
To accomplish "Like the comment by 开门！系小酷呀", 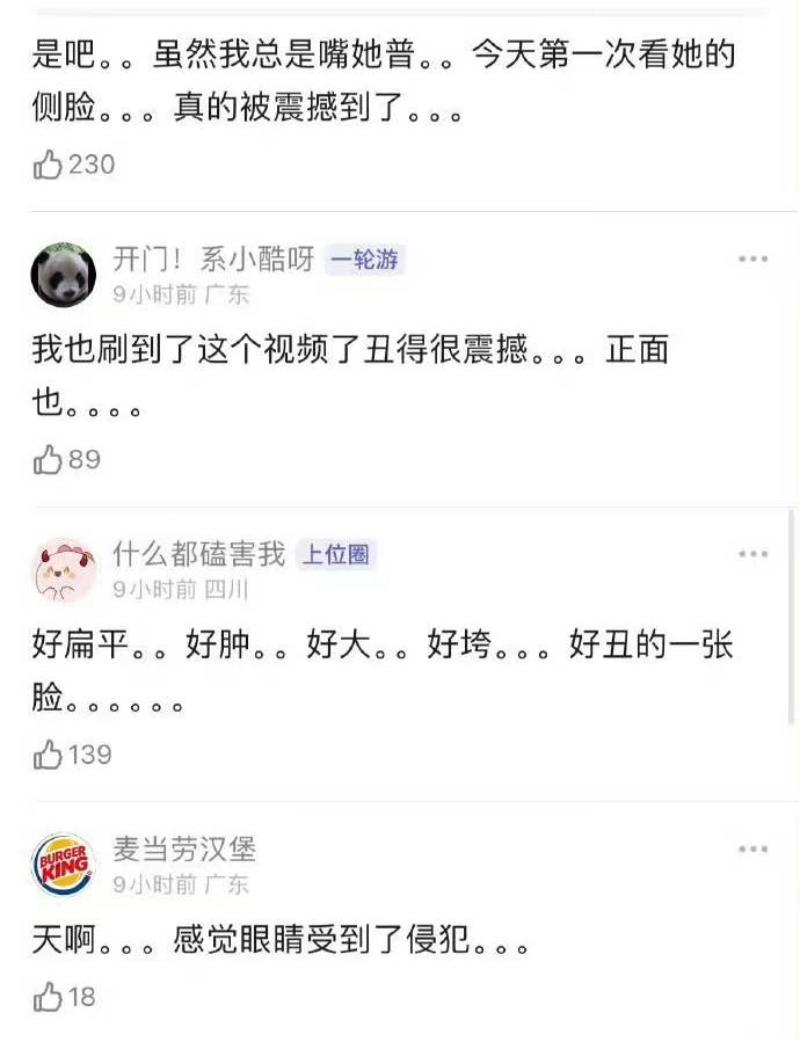I will point(48,460).
